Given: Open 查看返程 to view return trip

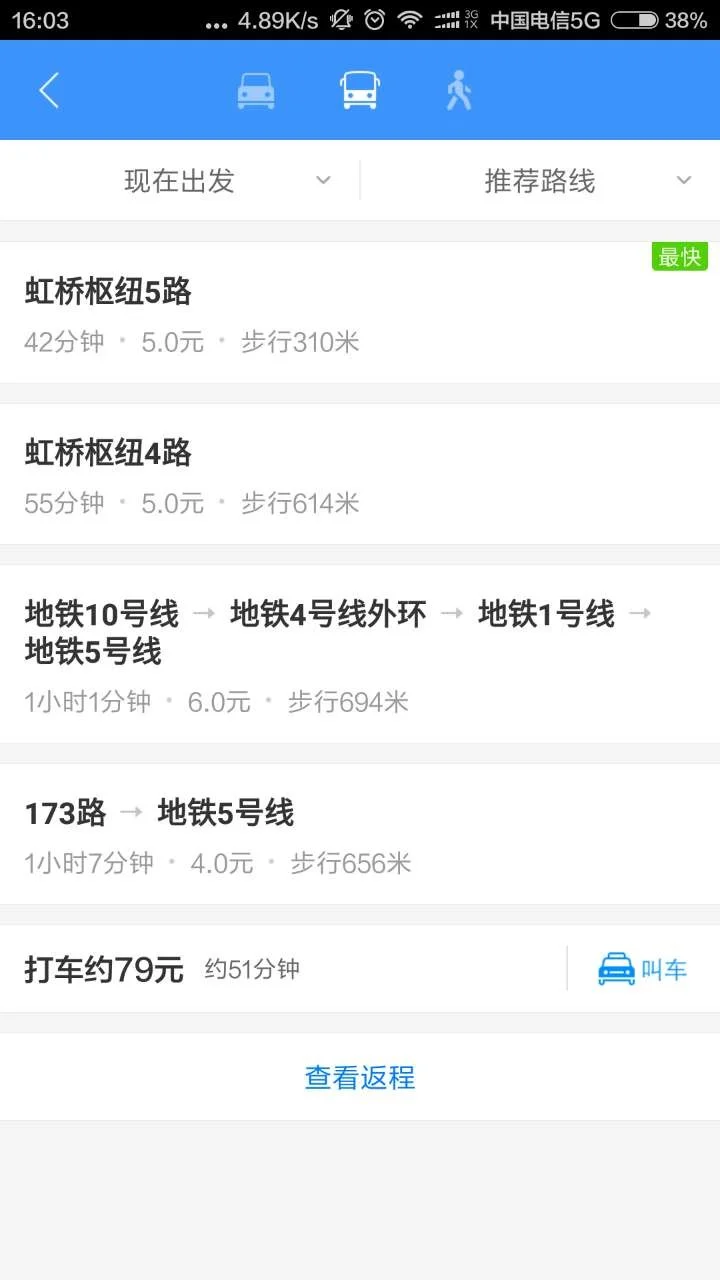Looking at the screenshot, I should tap(360, 1076).
